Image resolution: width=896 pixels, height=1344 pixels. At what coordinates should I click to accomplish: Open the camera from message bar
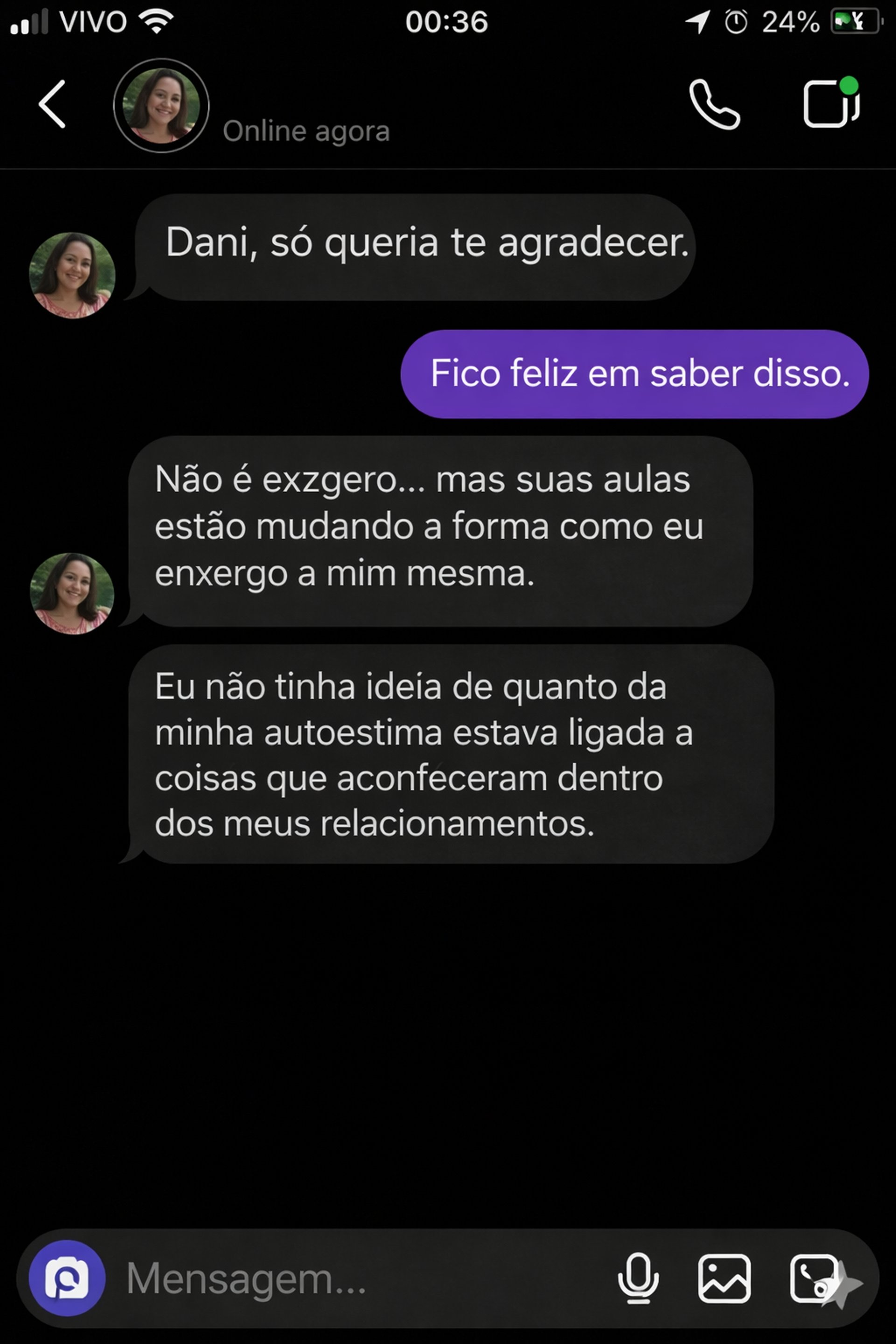click(67, 1278)
